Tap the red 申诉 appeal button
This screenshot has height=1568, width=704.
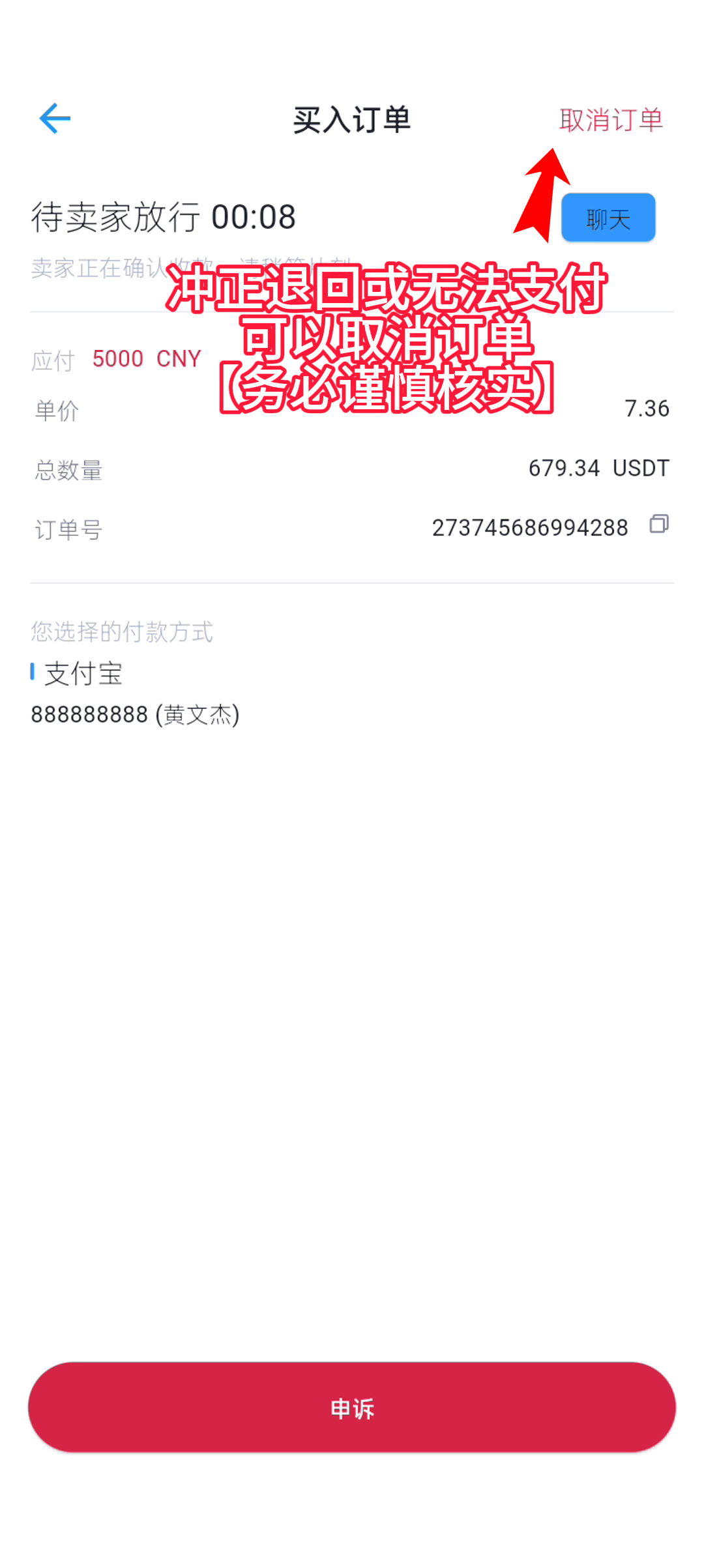[352, 1408]
